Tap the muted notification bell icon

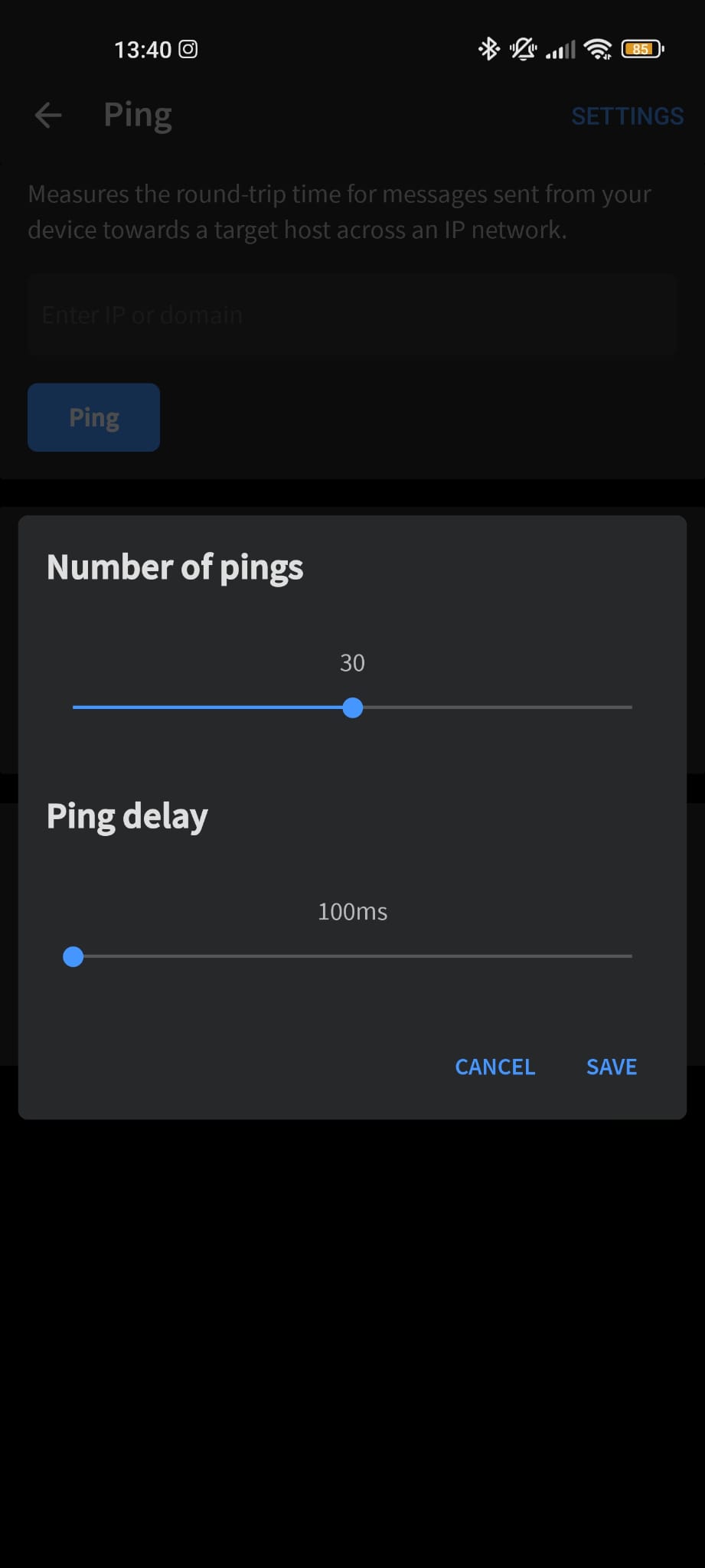click(x=523, y=48)
